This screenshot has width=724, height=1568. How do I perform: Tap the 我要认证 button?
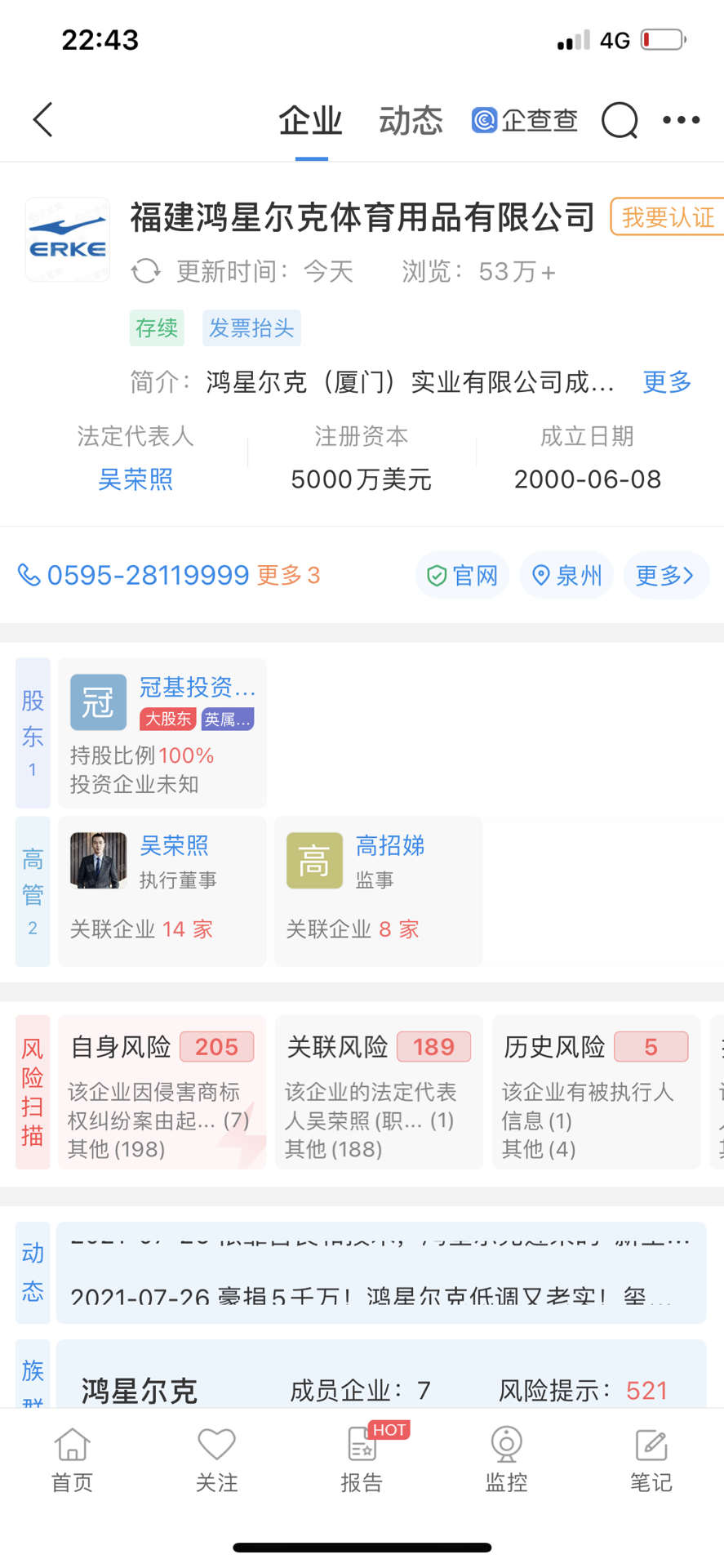point(667,217)
